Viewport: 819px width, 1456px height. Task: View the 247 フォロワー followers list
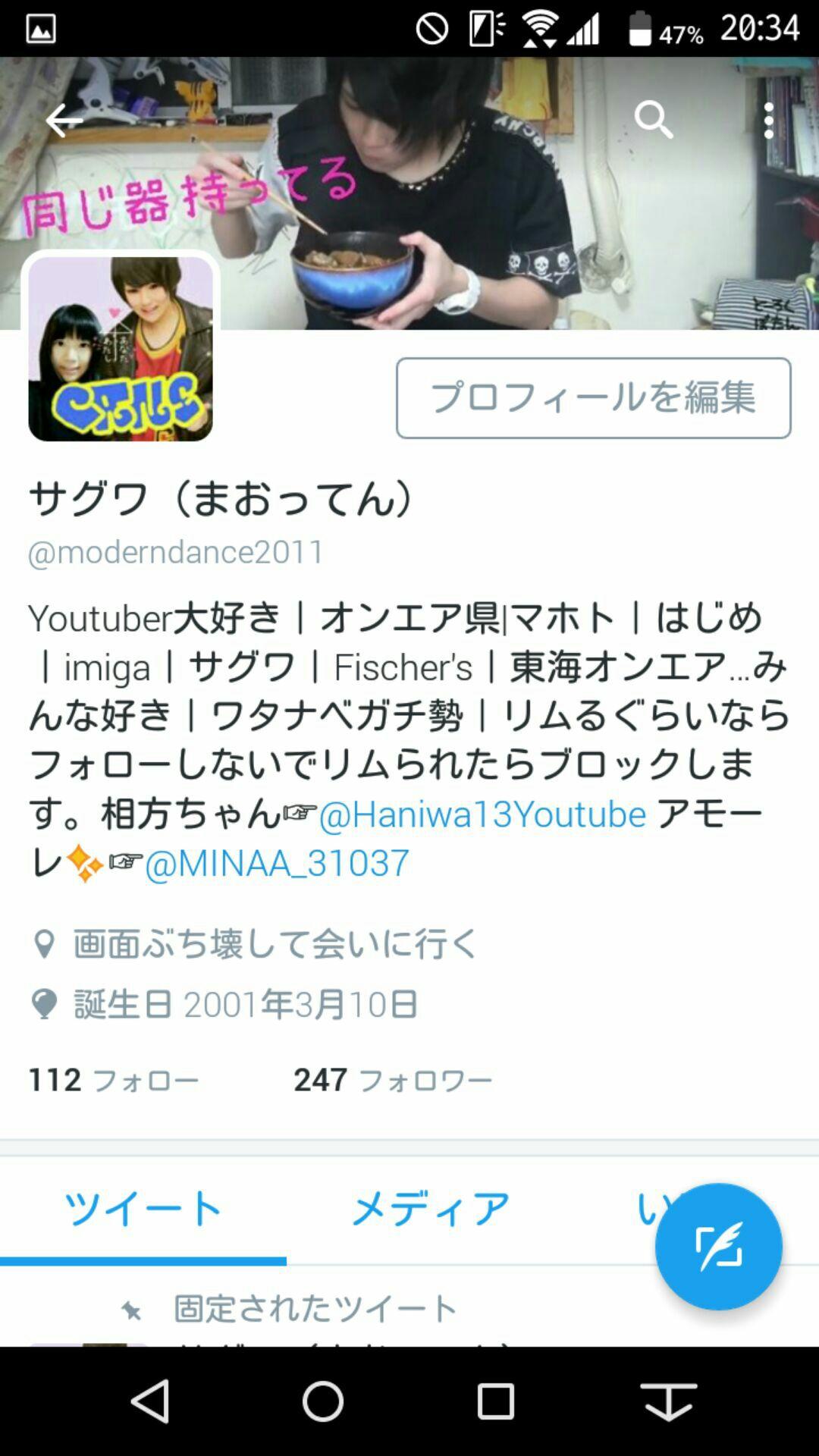[393, 1080]
